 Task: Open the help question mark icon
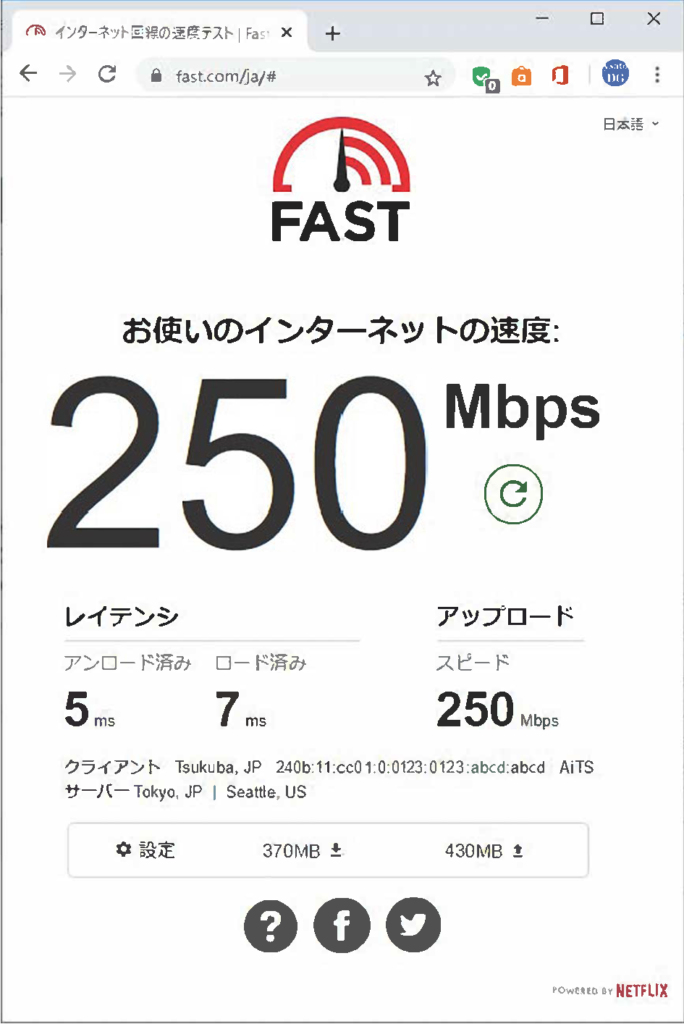(x=270, y=927)
